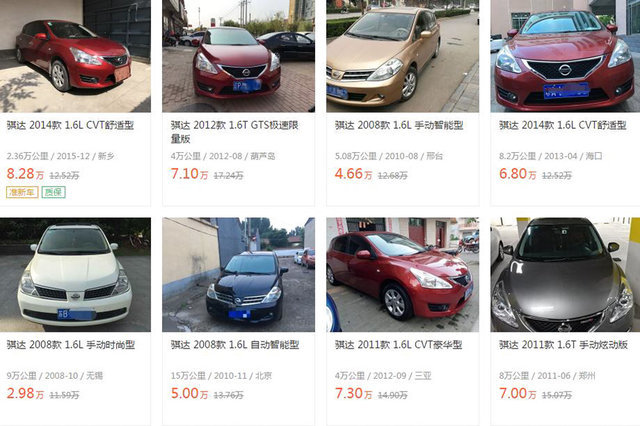View the 骐达 2008款 手动智能型 at 4.66万

coord(402,125)
